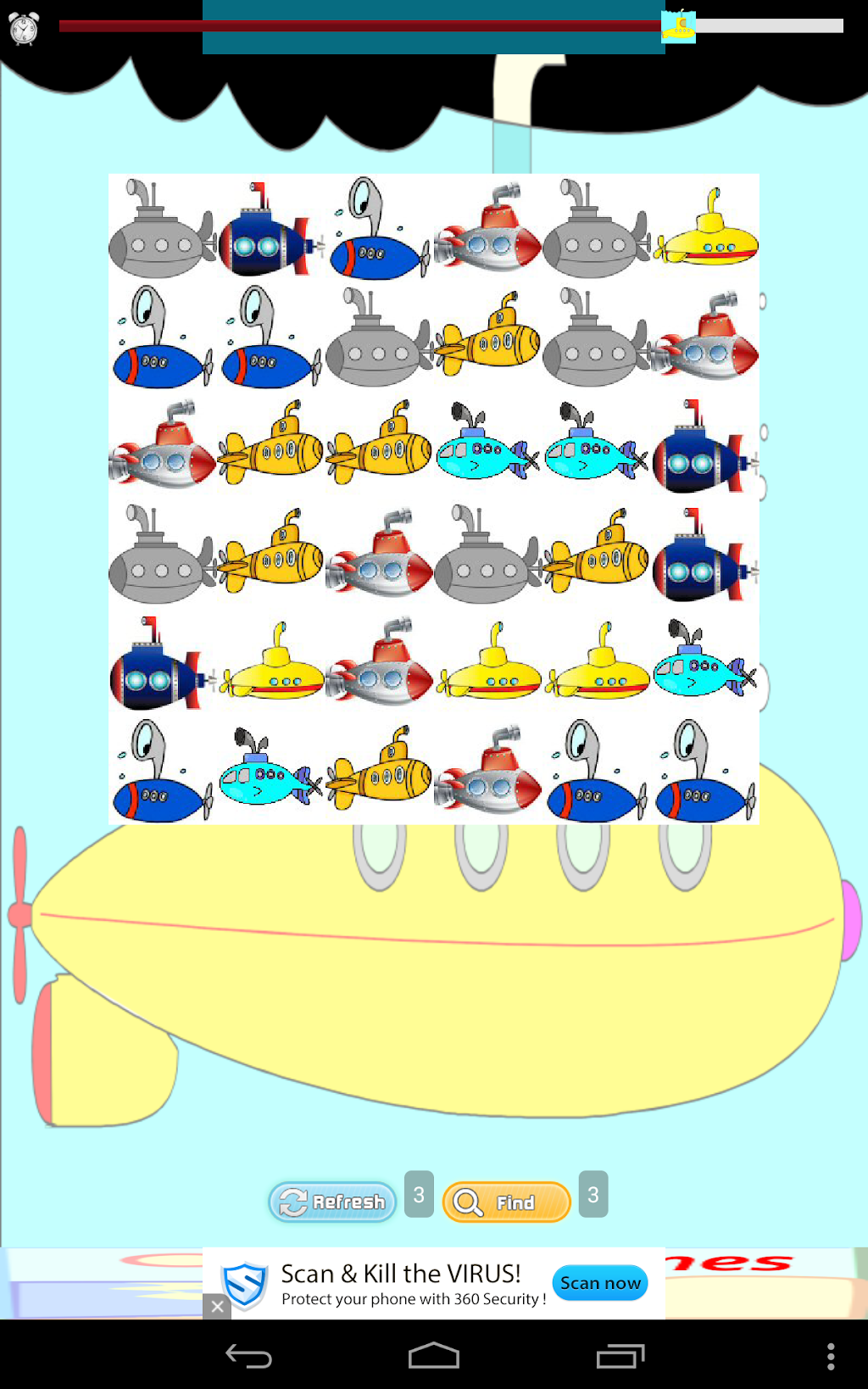Open the three-dot overflow menu
The image size is (868, 1389).
(831, 1356)
